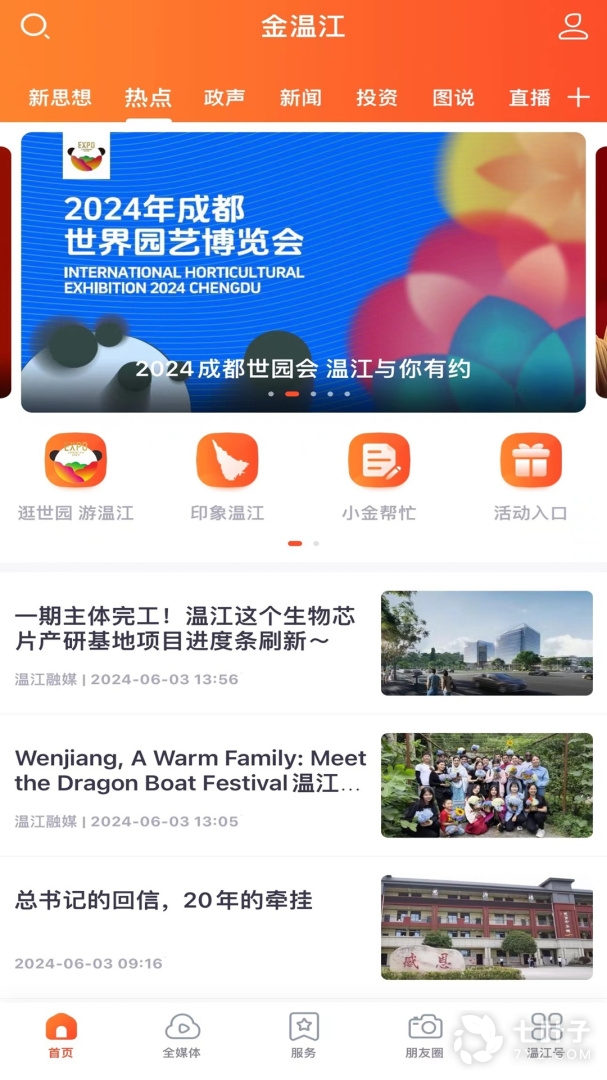Open the user profile icon

tap(573, 26)
